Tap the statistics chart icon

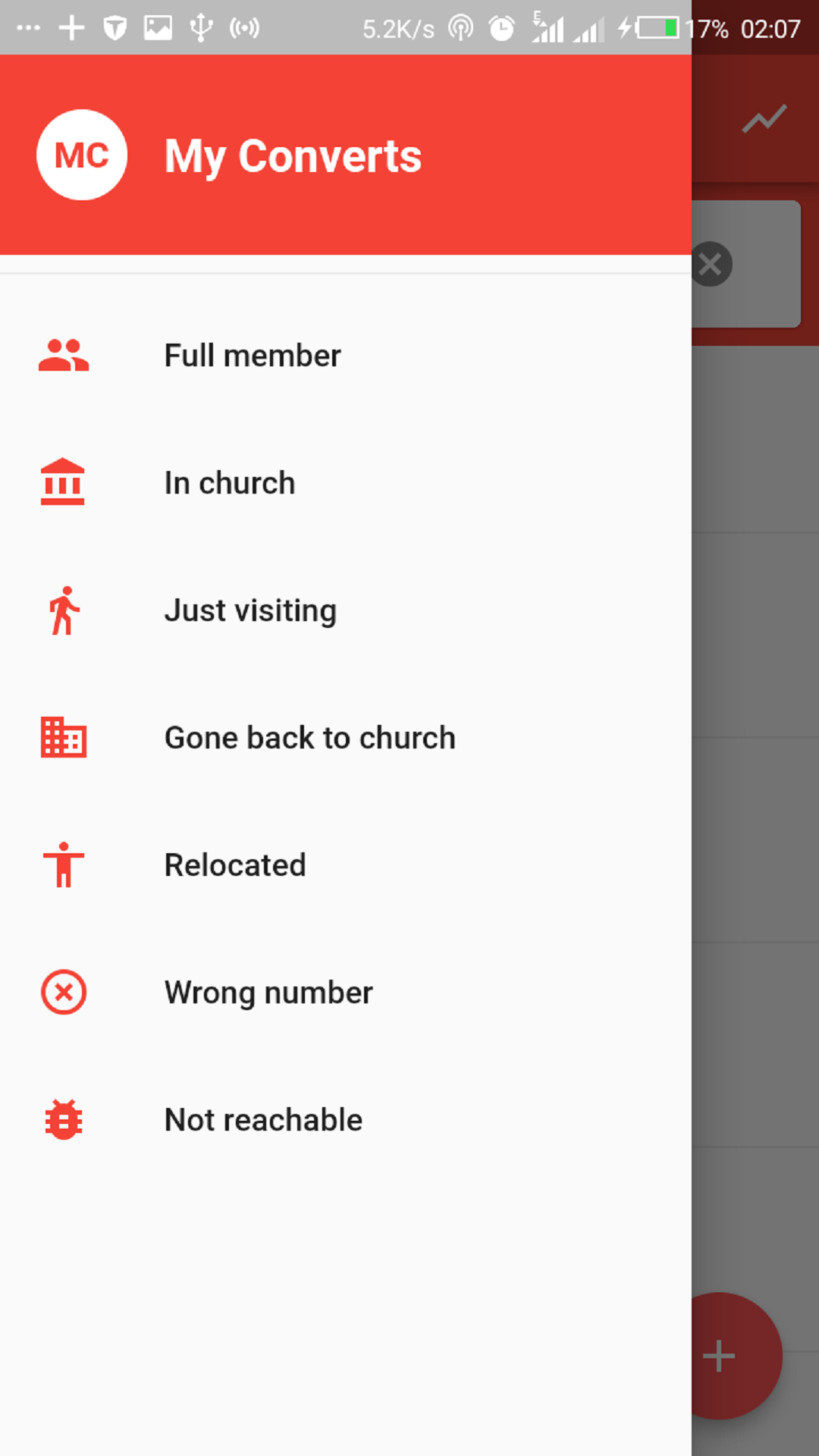[764, 118]
